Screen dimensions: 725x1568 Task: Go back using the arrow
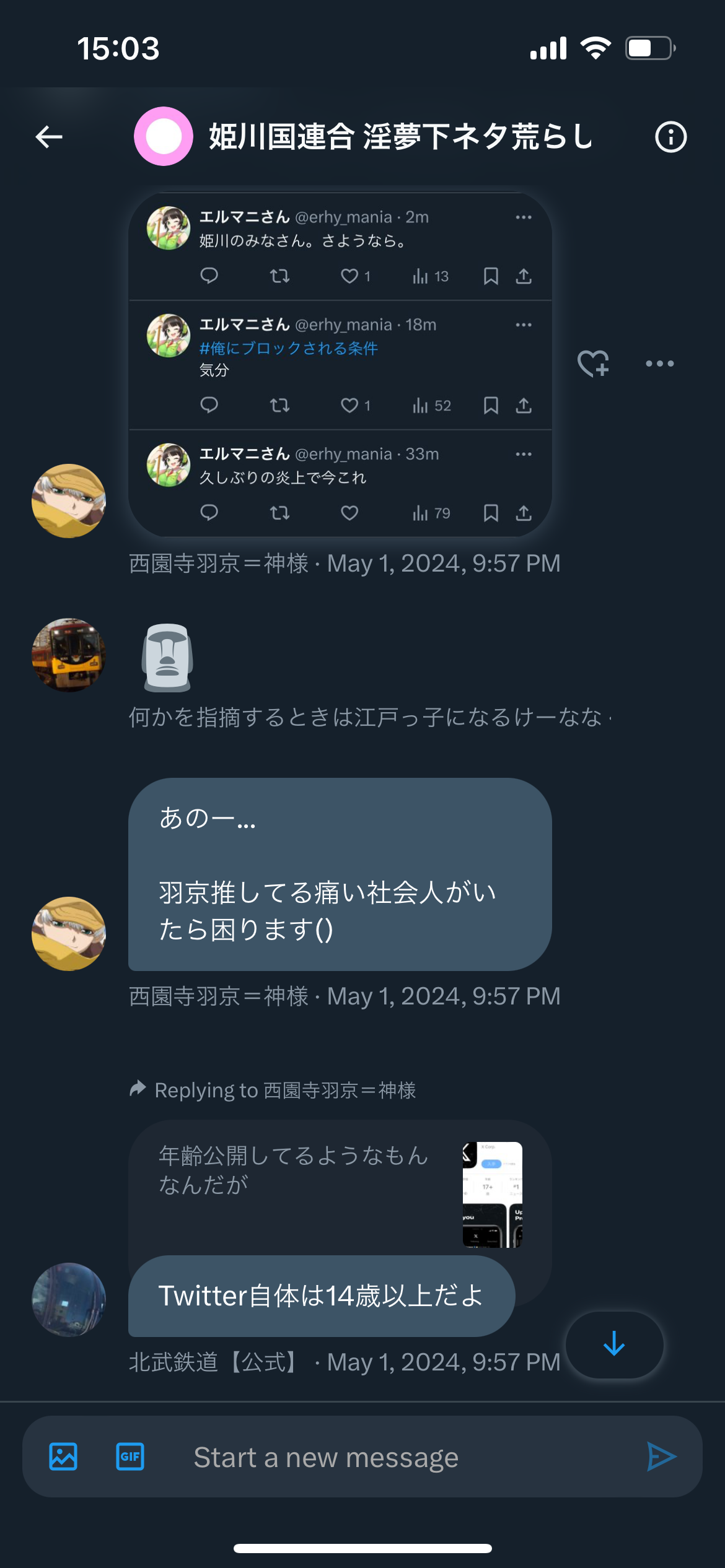[x=49, y=137]
